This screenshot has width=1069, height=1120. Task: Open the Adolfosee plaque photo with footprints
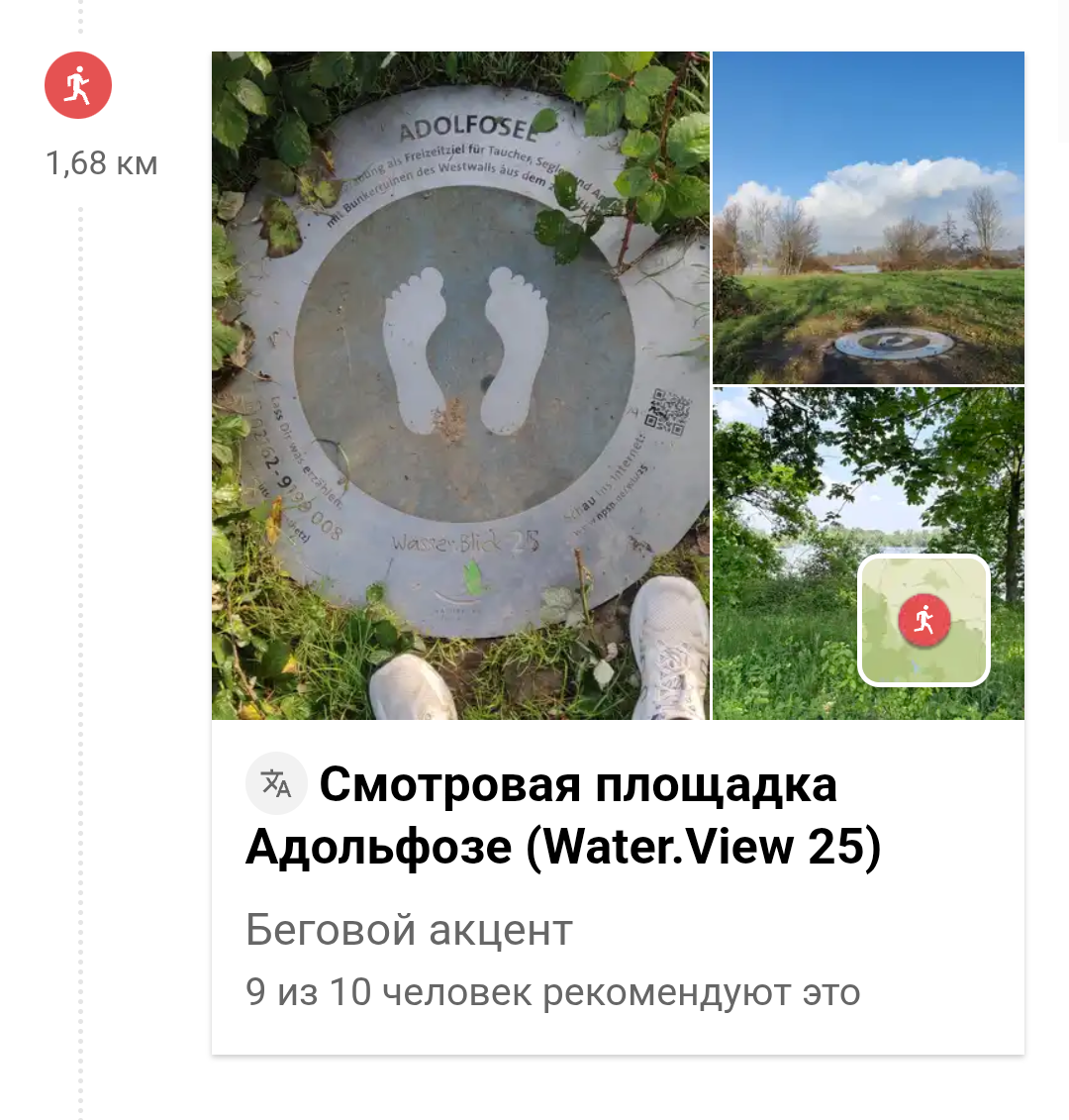click(460, 385)
